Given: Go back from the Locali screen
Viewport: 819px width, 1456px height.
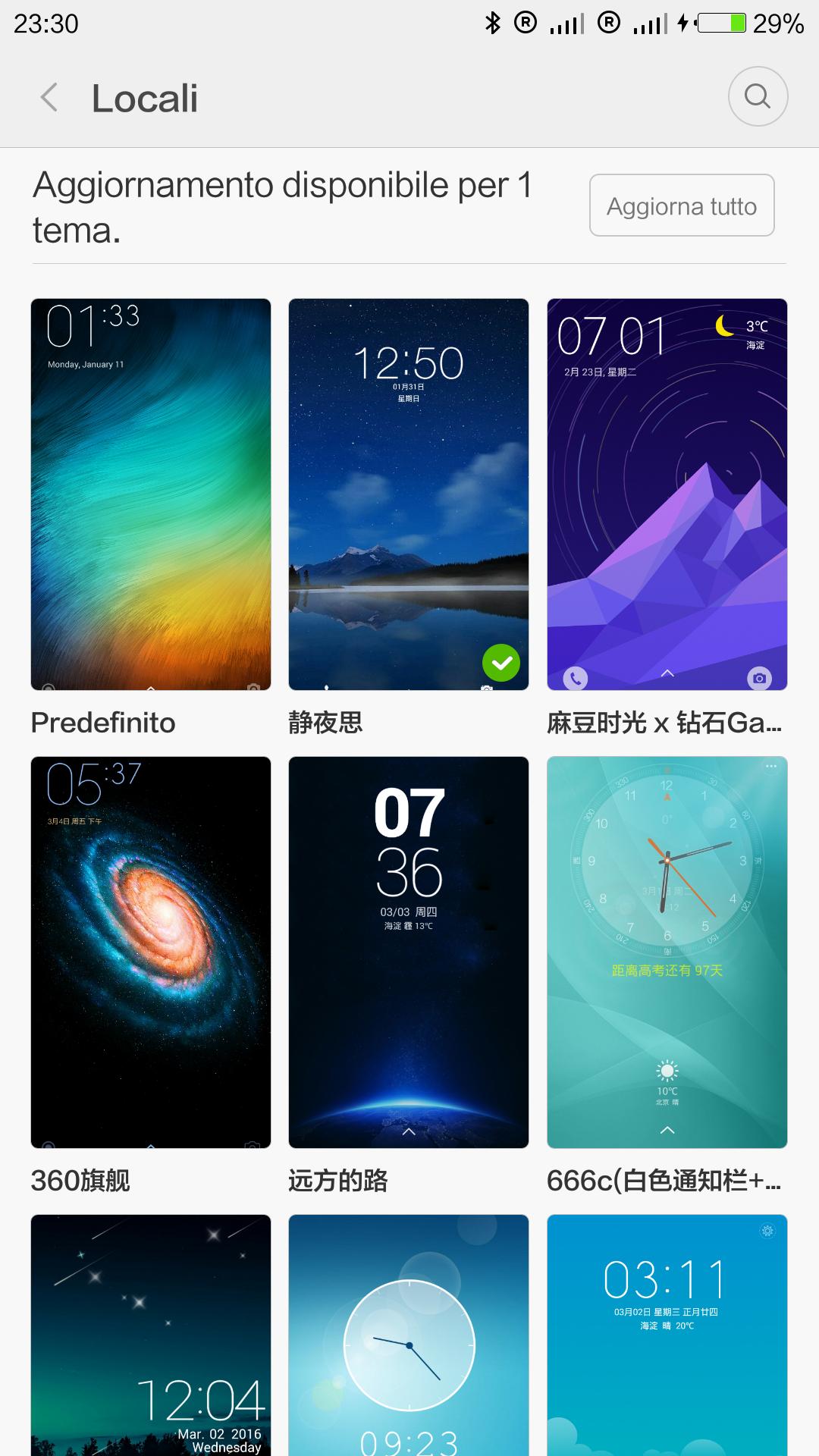Looking at the screenshot, I should pos(49,98).
